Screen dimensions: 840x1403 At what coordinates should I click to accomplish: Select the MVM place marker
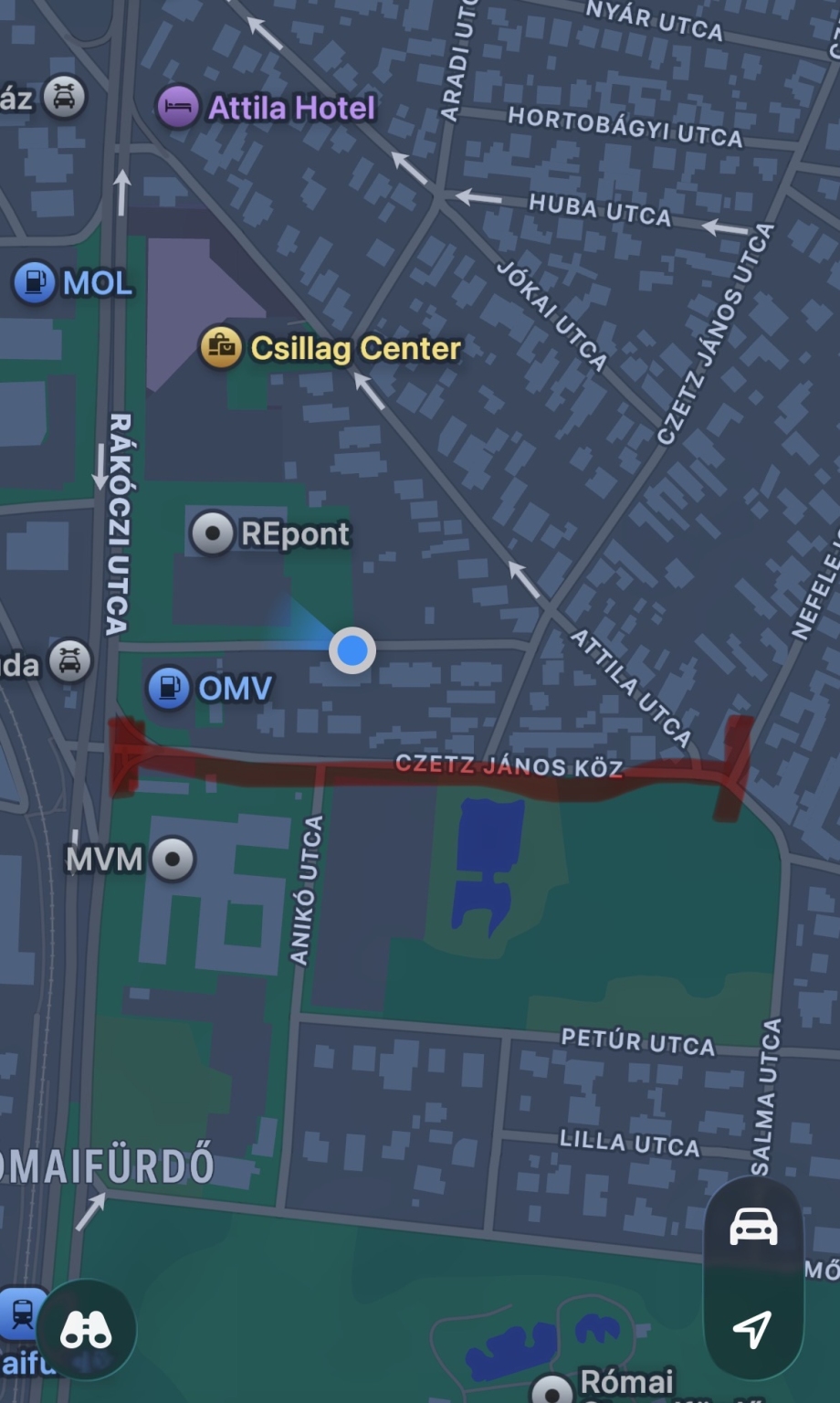coord(173,859)
